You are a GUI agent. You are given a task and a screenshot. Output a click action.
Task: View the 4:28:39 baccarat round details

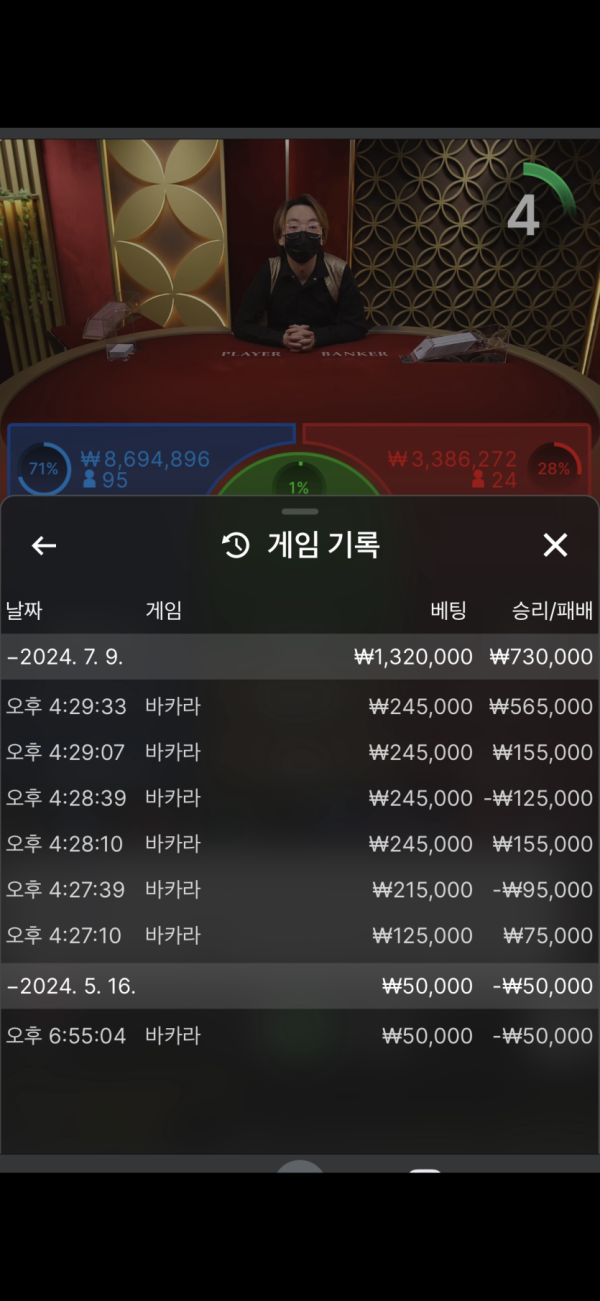300,798
